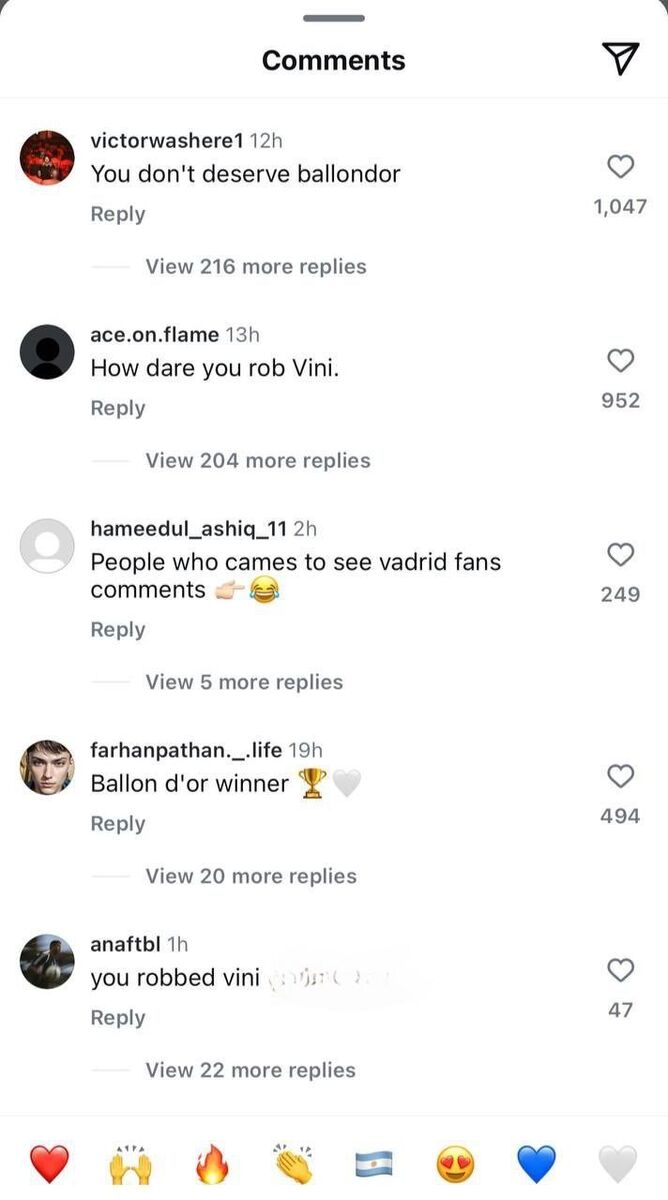Open farhanpathan._.life's profile picture
668x1200 pixels.
pyautogui.click(x=47, y=768)
